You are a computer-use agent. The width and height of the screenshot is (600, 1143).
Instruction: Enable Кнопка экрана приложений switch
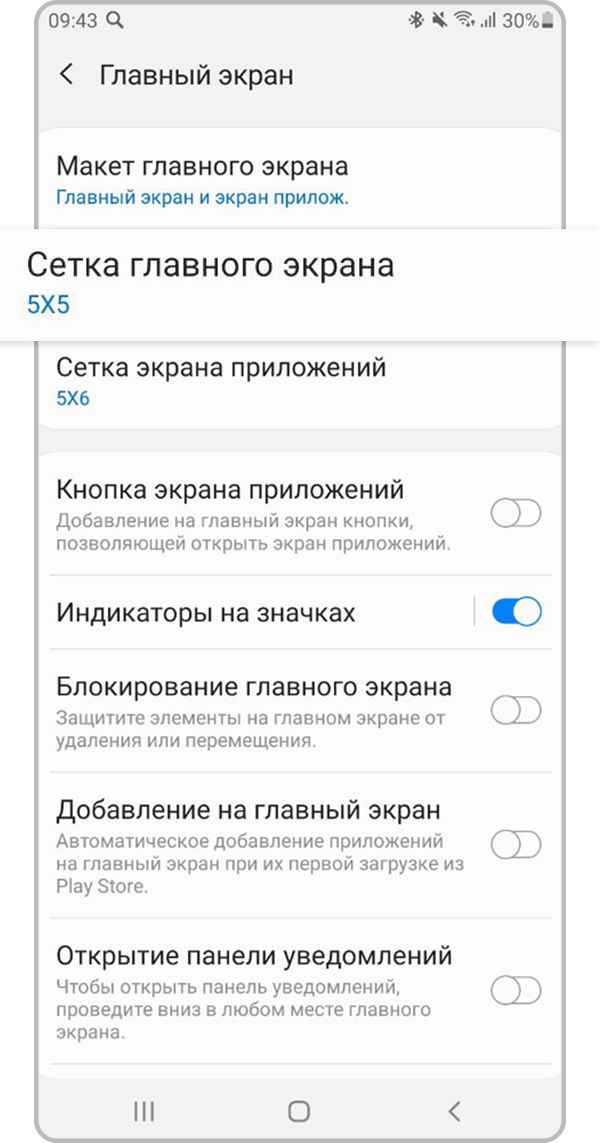pyautogui.click(x=516, y=514)
